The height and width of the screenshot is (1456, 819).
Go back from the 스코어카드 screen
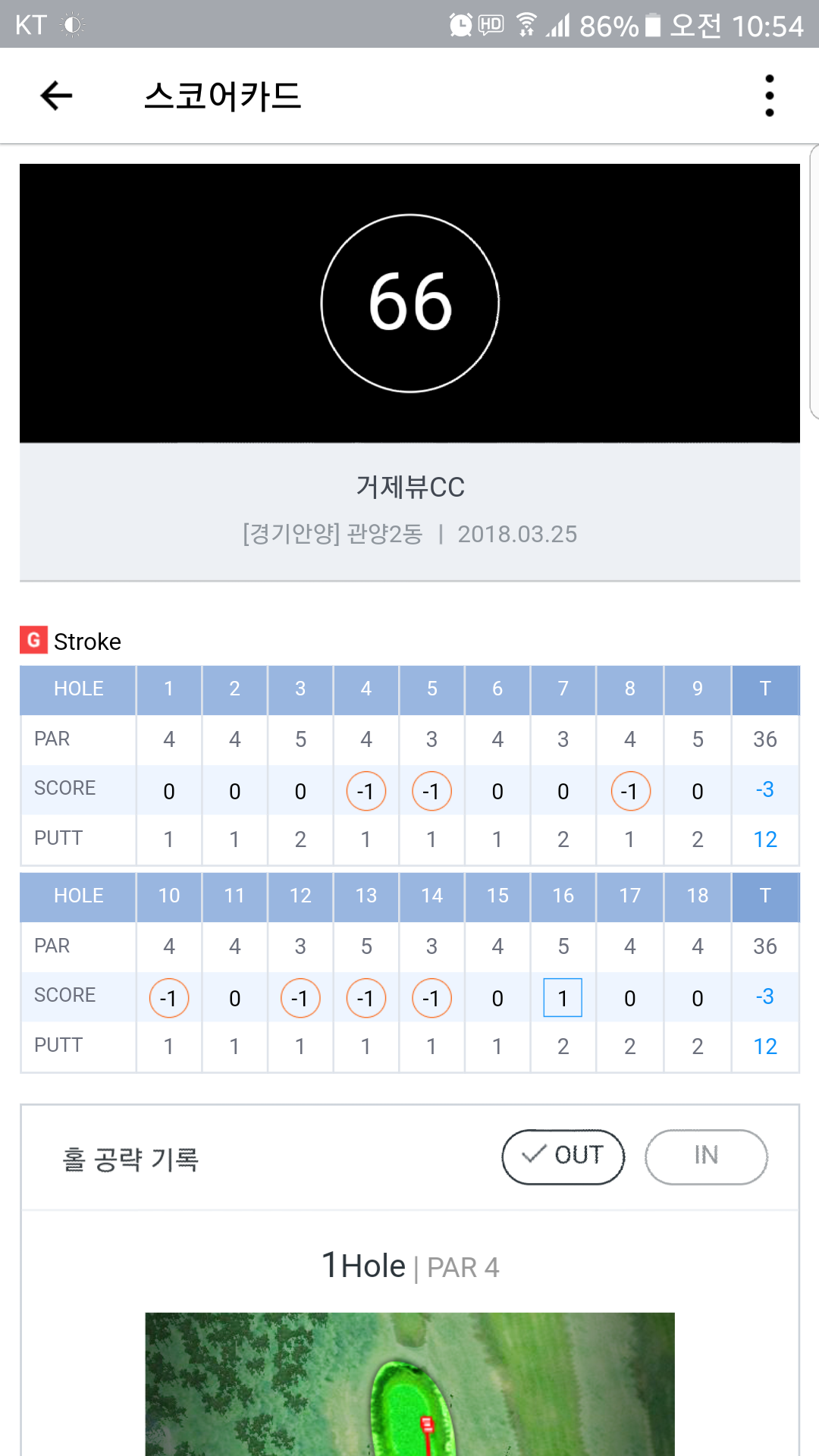pos(56,96)
